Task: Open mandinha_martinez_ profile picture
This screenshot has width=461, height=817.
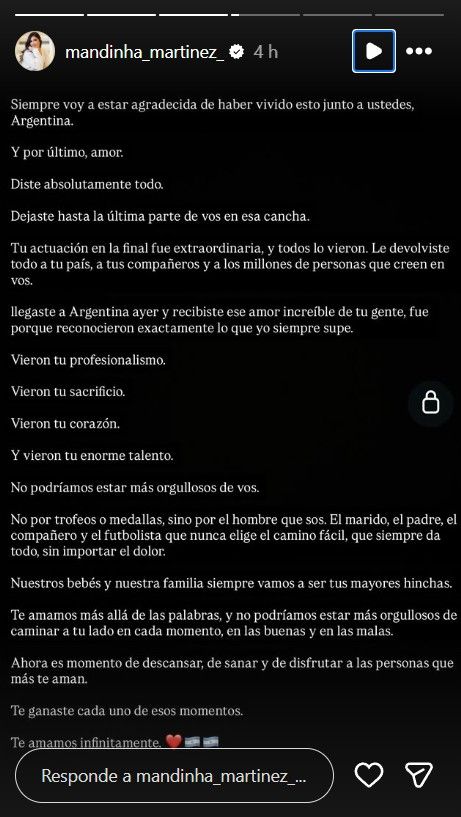Action: (35, 51)
